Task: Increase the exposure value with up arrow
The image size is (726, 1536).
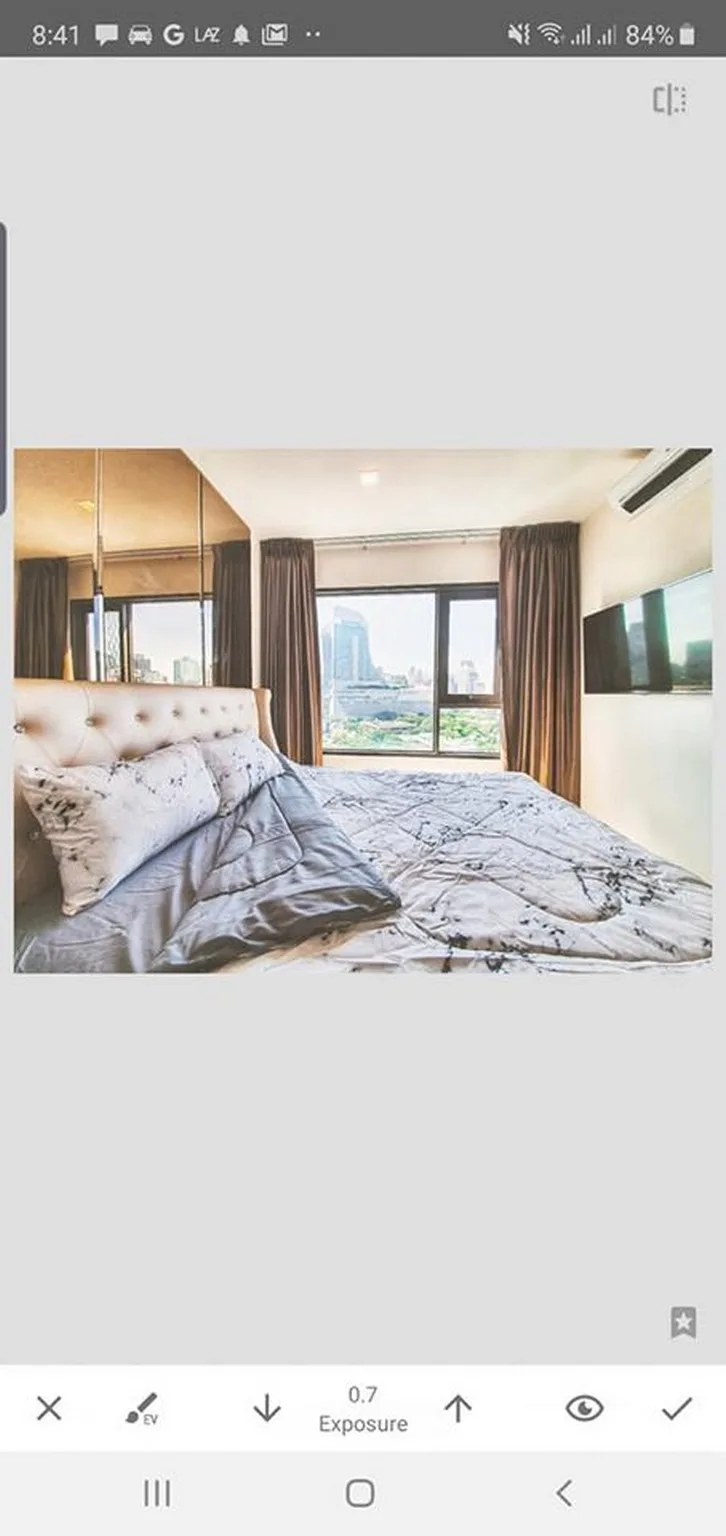Action: 458,1409
